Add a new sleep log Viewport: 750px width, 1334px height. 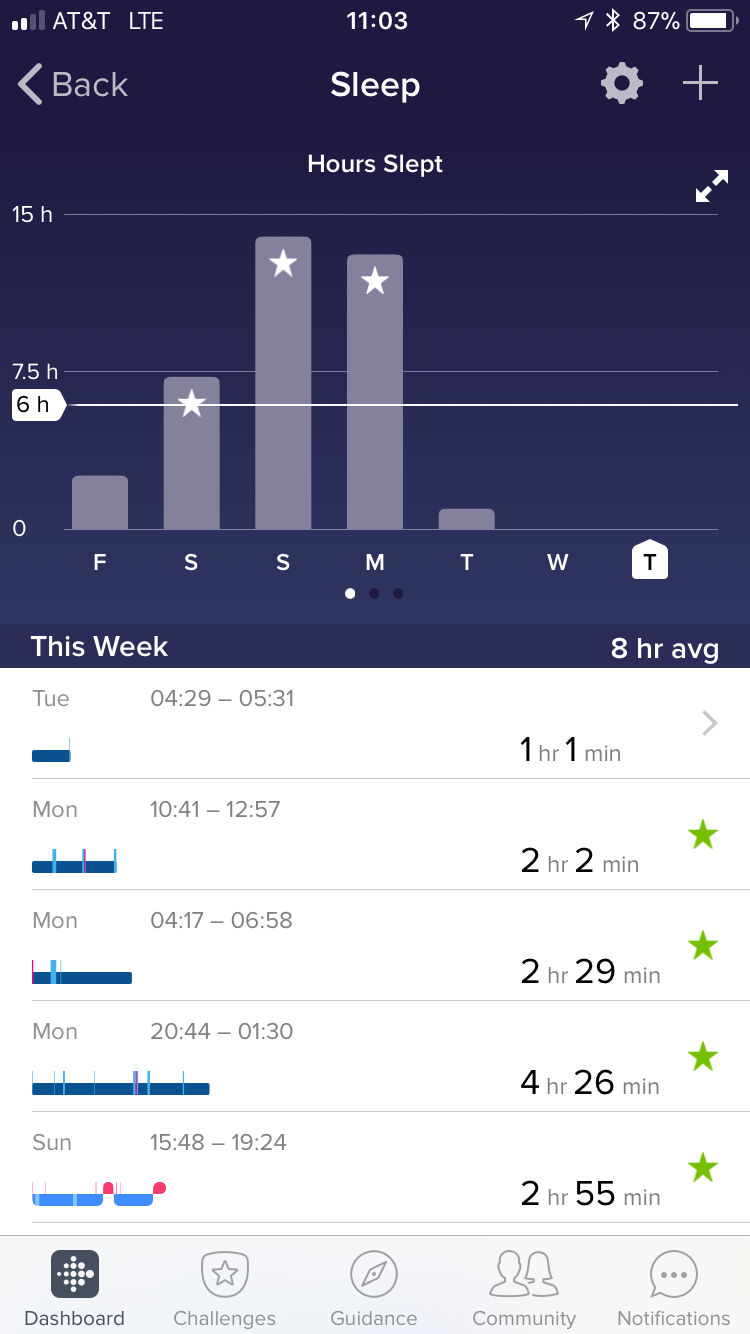(x=700, y=85)
